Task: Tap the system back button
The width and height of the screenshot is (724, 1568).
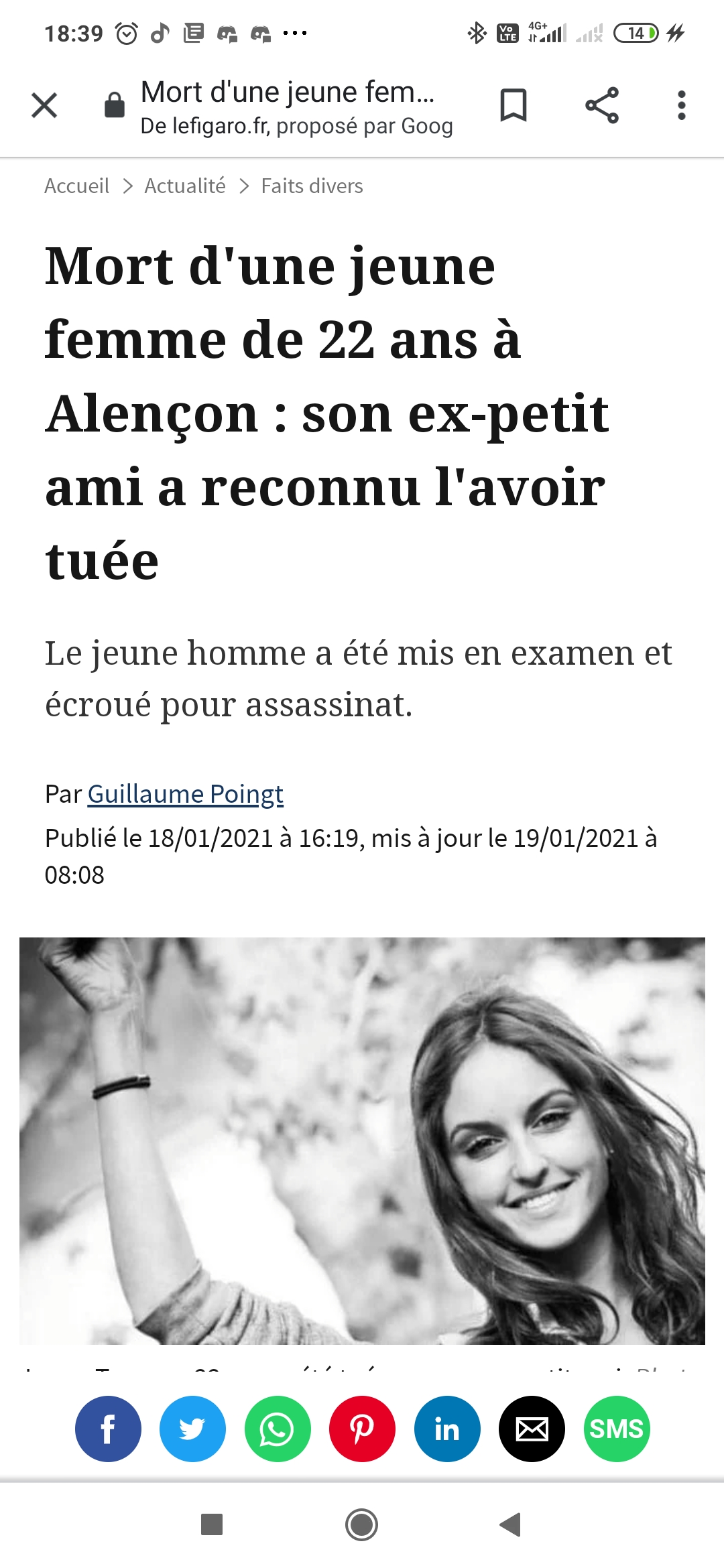Action: [511, 1524]
